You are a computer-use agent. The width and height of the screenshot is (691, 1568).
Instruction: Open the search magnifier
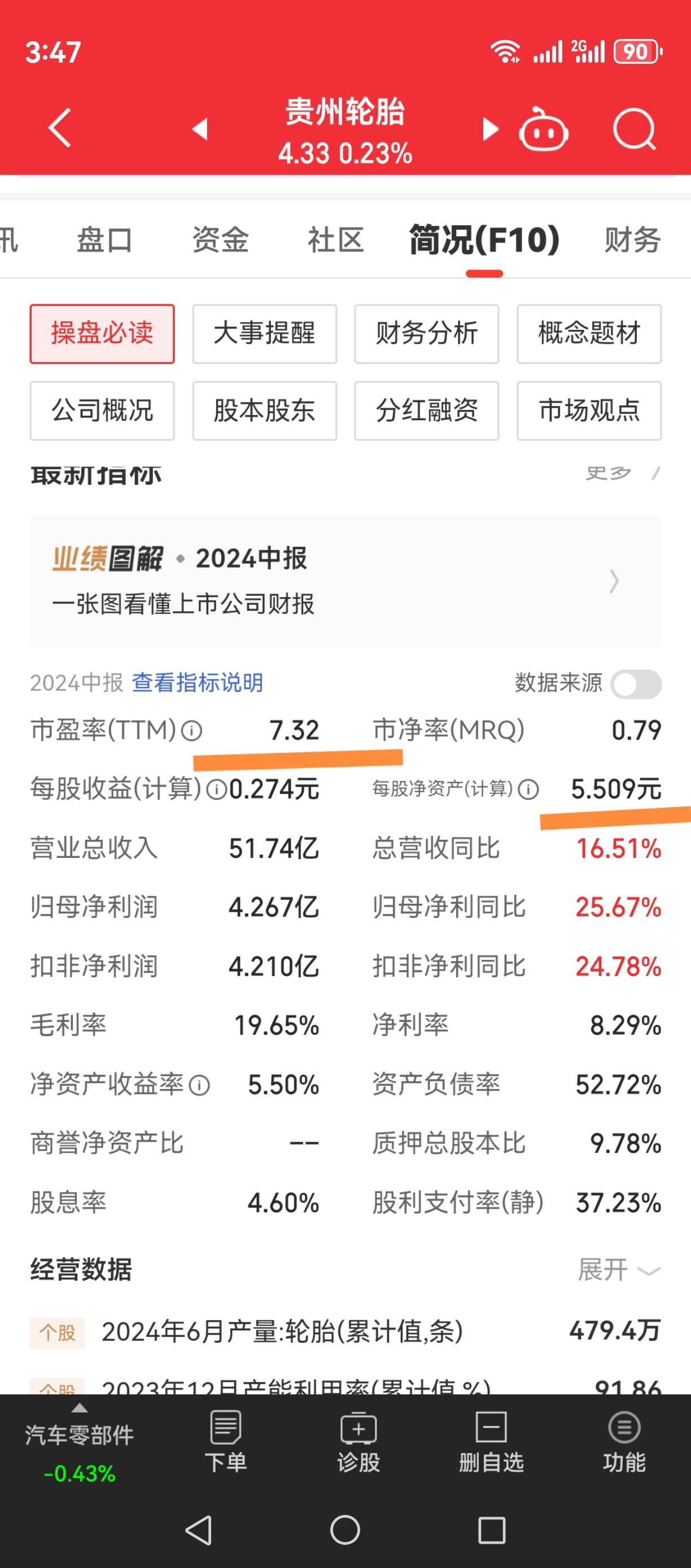[x=635, y=129]
